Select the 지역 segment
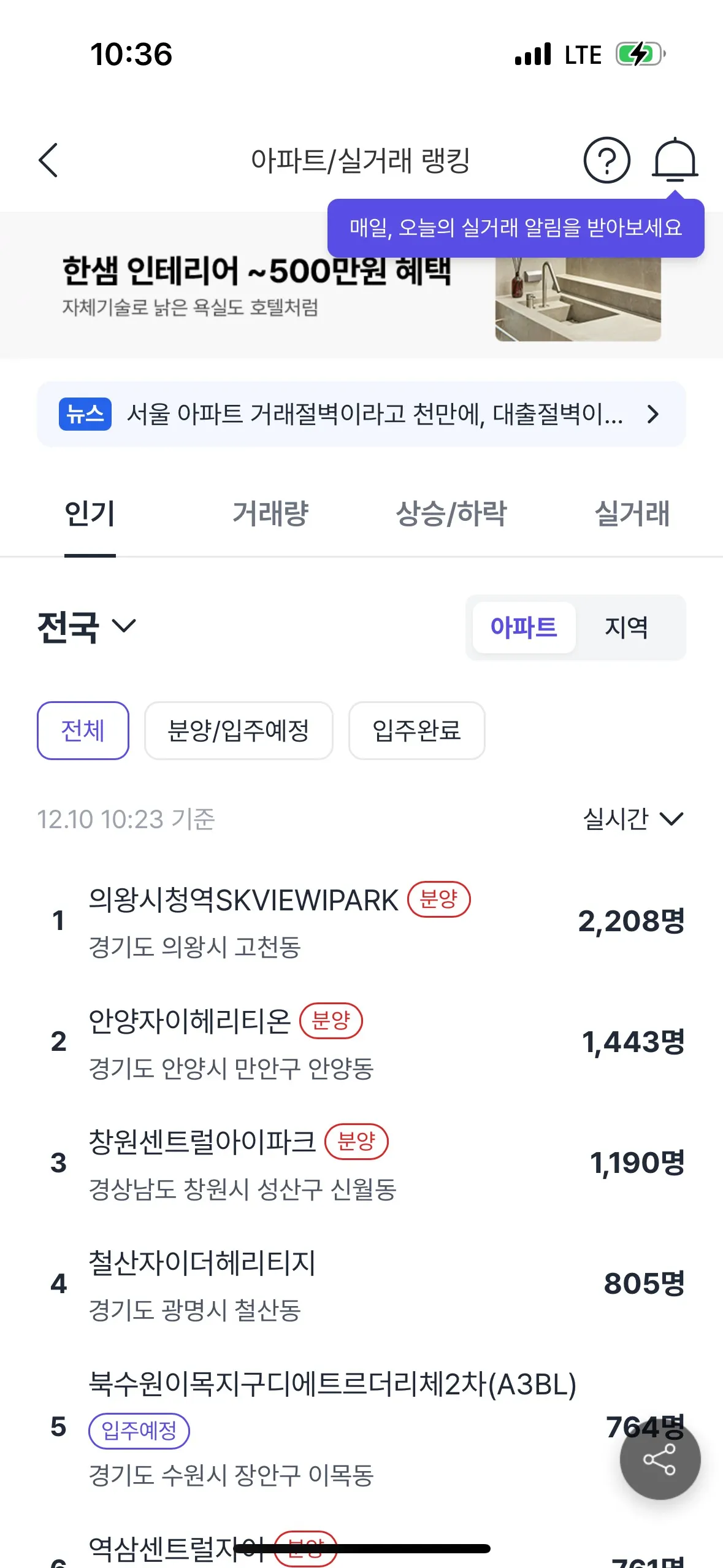Screen dimensions: 723x1568 click(626, 627)
